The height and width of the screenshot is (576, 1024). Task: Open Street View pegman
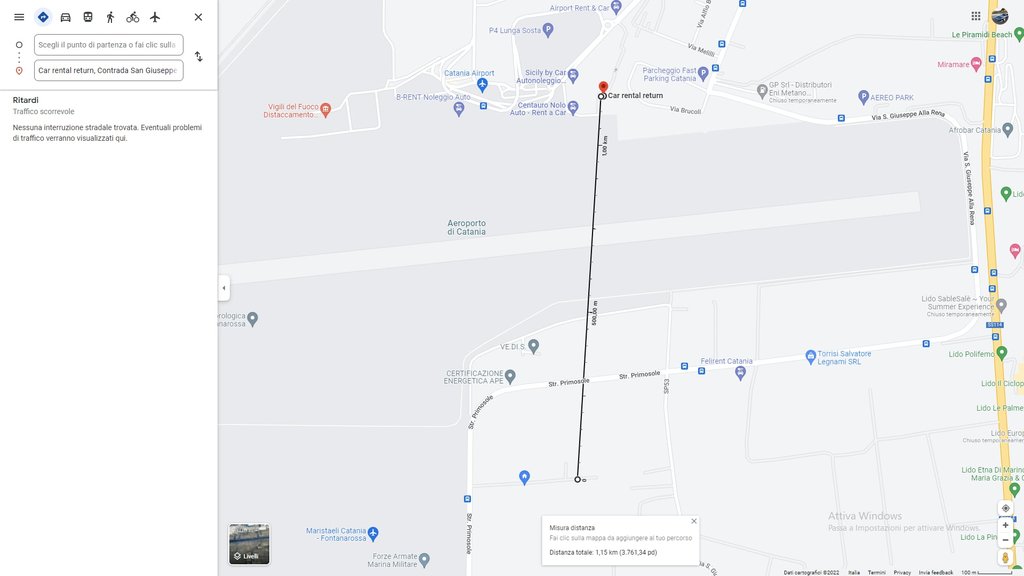point(1005,557)
